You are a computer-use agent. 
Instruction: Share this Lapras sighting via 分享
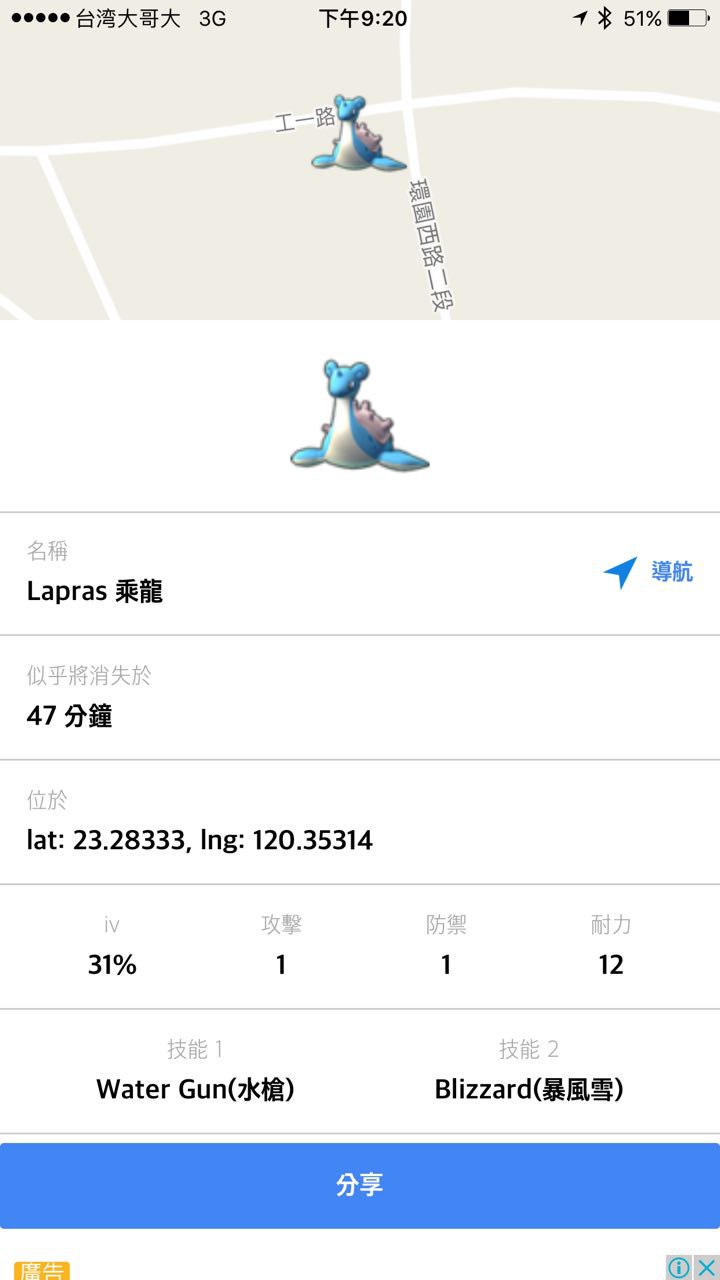[360, 1186]
